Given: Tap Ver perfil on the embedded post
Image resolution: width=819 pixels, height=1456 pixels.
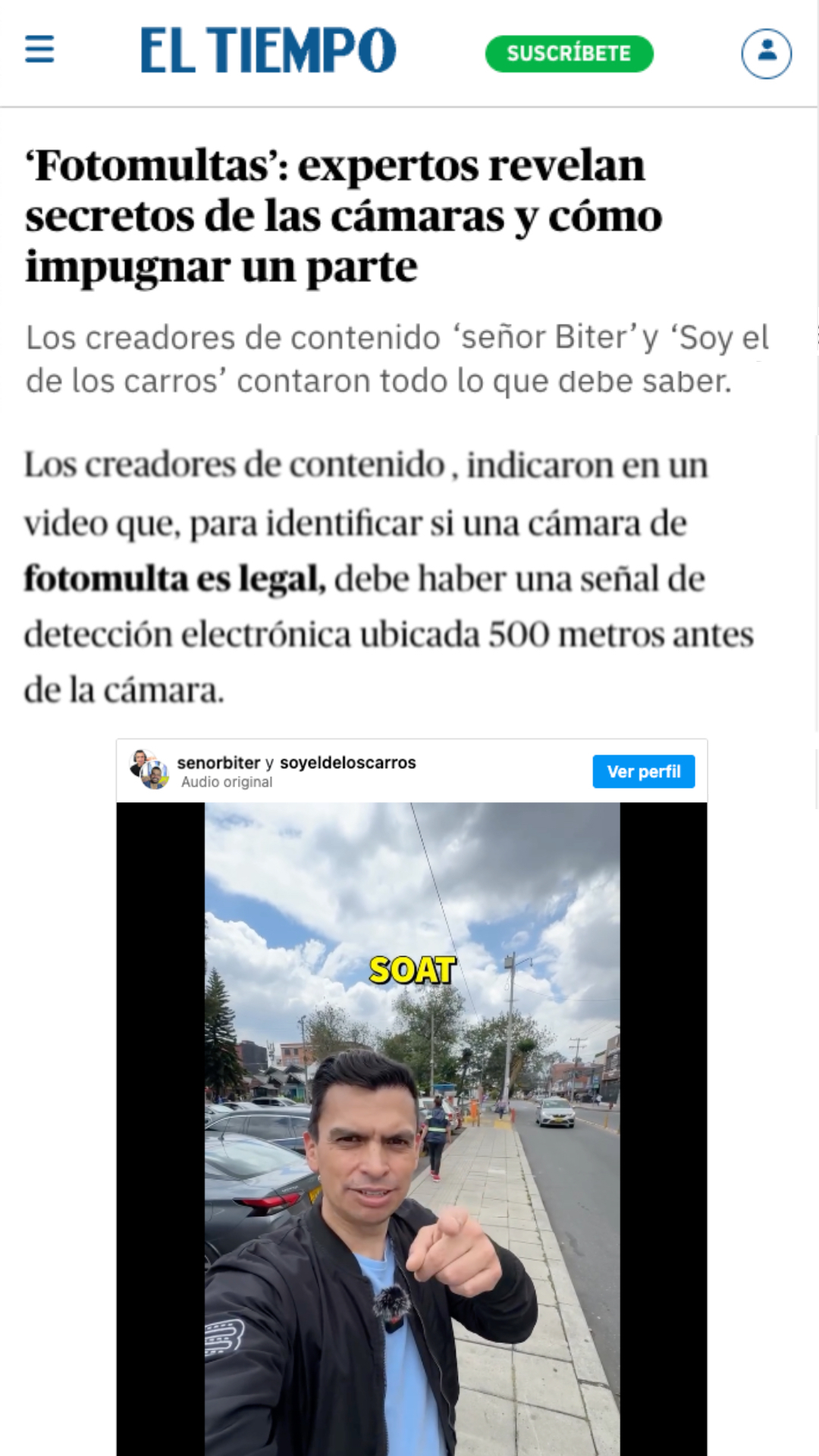Looking at the screenshot, I should (643, 771).
